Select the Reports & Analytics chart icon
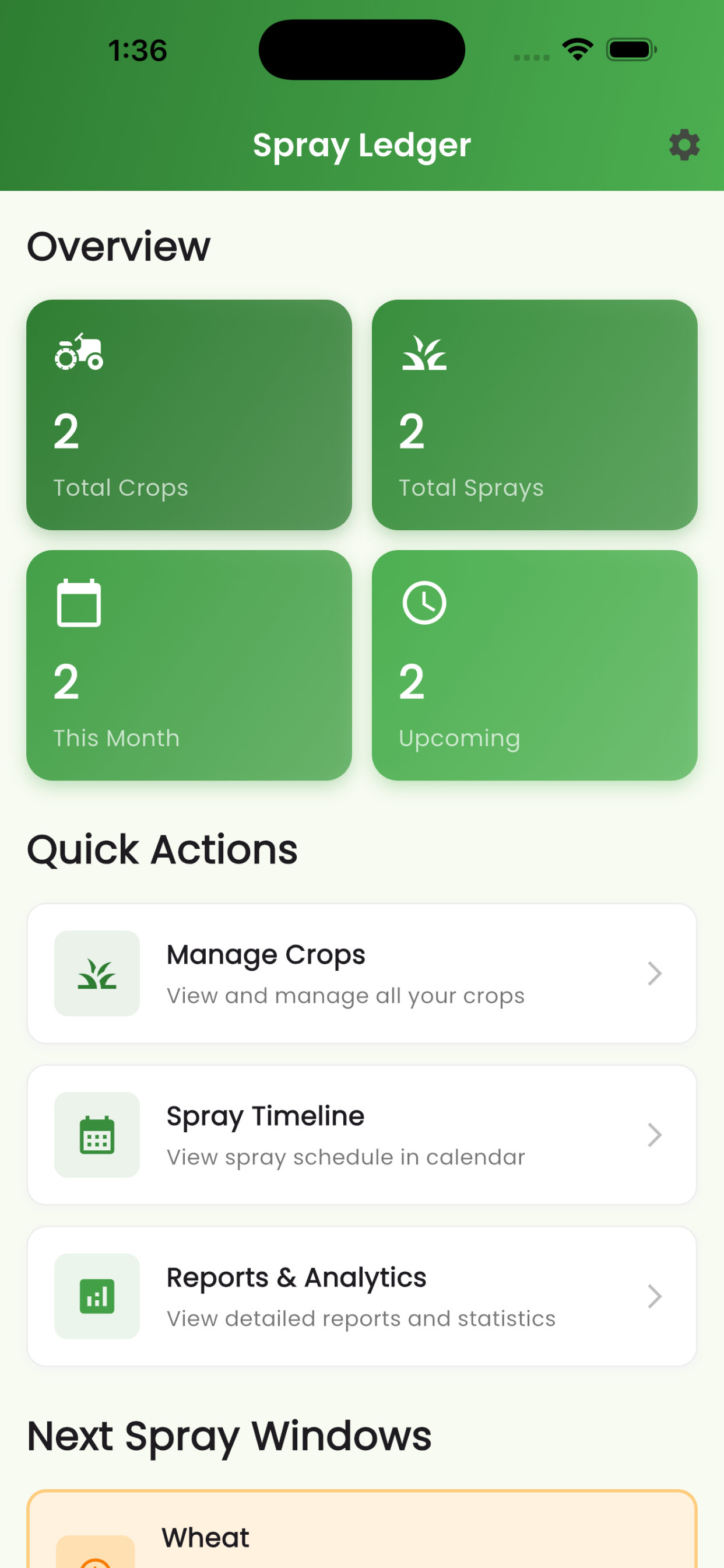This screenshot has width=724, height=1568. click(97, 1297)
